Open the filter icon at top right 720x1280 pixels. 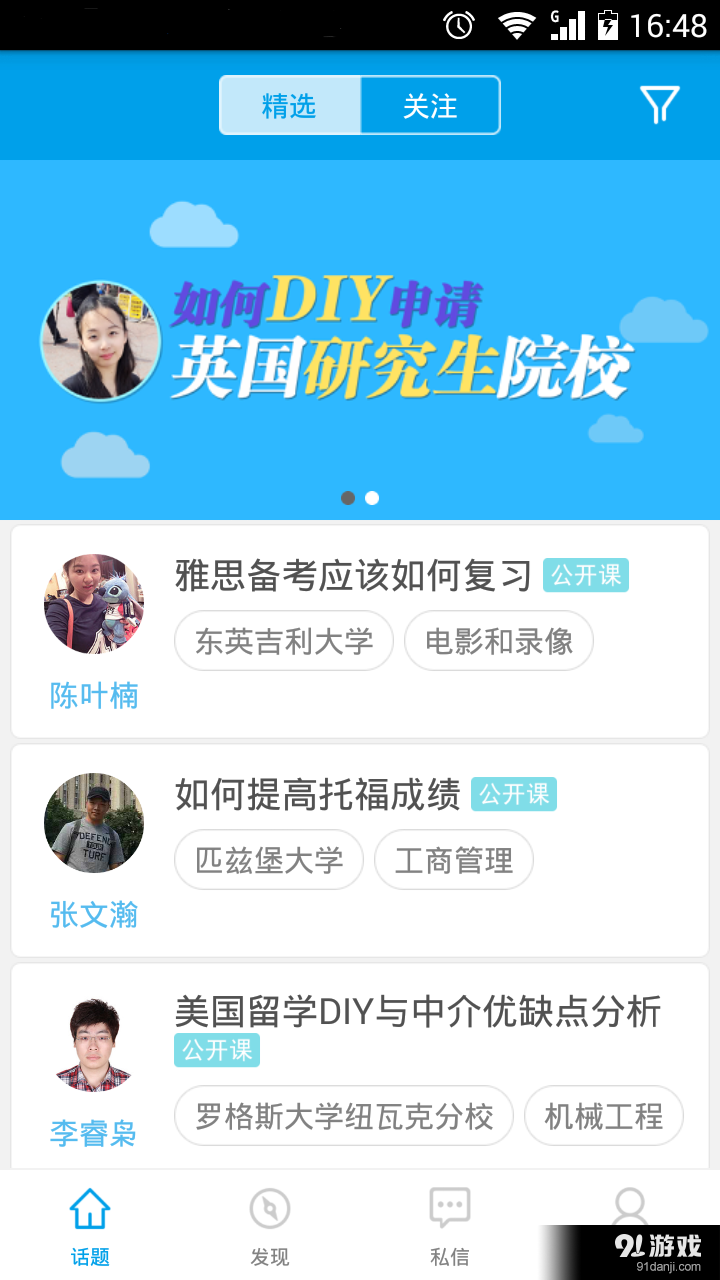659,104
